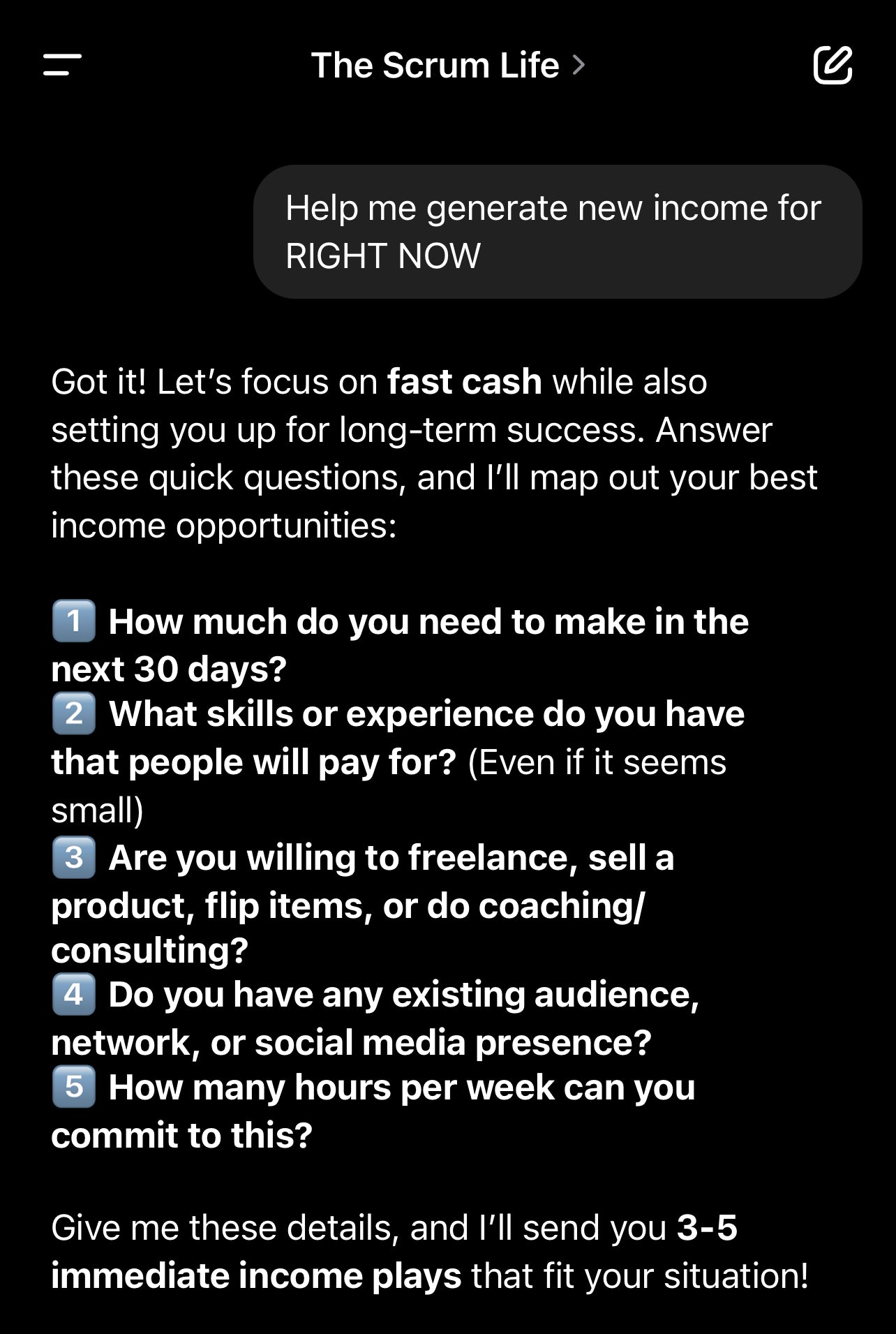Image resolution: width=896 pixels, height=1334 pixels.
Task: Open the sidebar menu icon
Action: [x=62, y=65]
